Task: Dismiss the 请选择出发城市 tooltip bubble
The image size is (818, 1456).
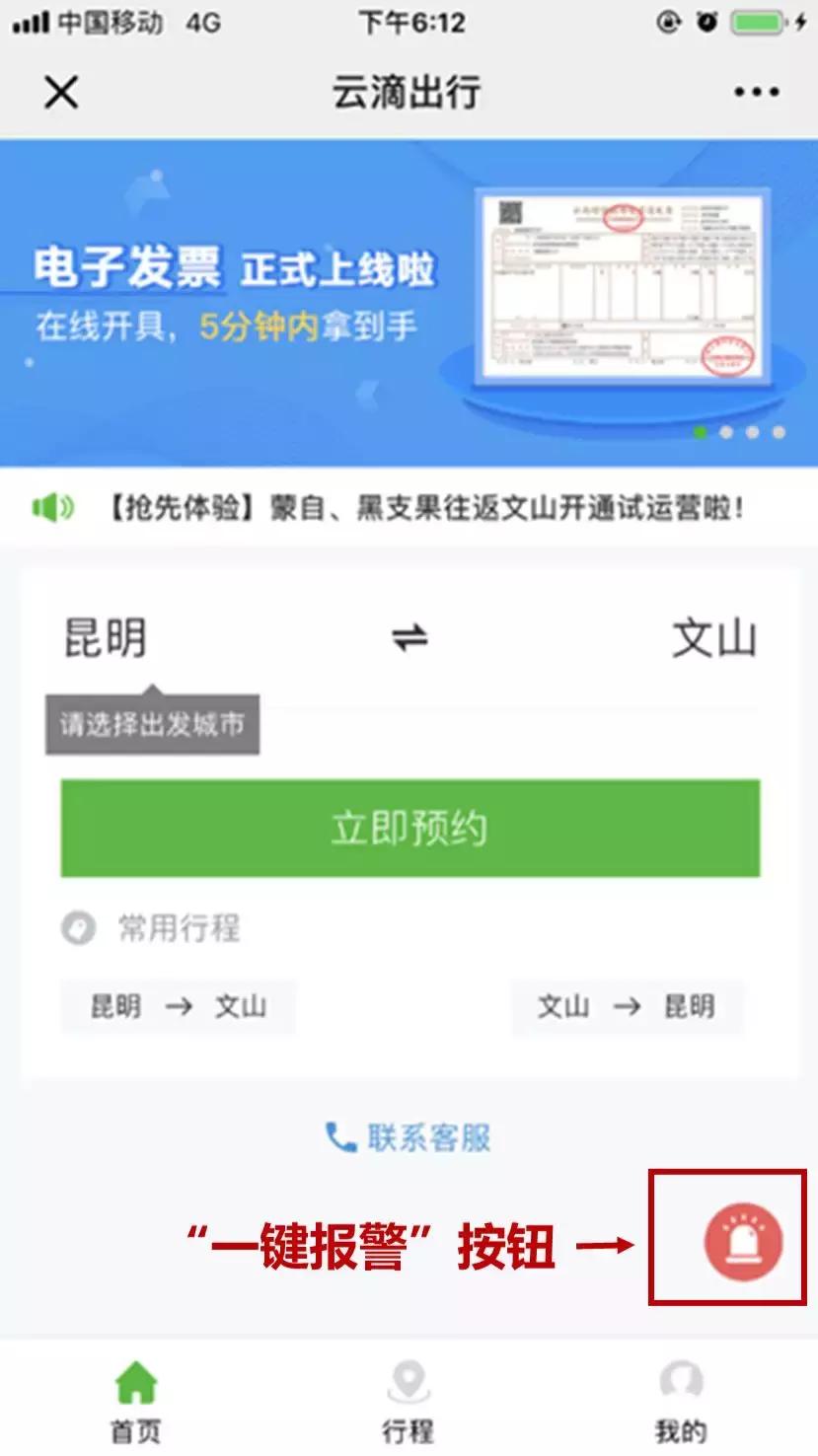Action: [x=155, y=722]
